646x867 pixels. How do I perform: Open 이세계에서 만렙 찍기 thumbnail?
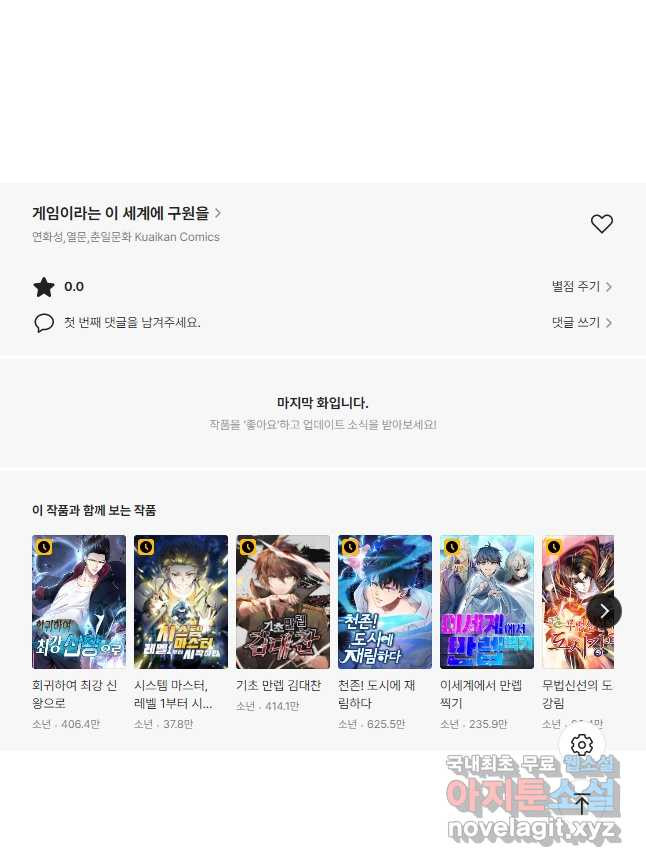[487, 602]
